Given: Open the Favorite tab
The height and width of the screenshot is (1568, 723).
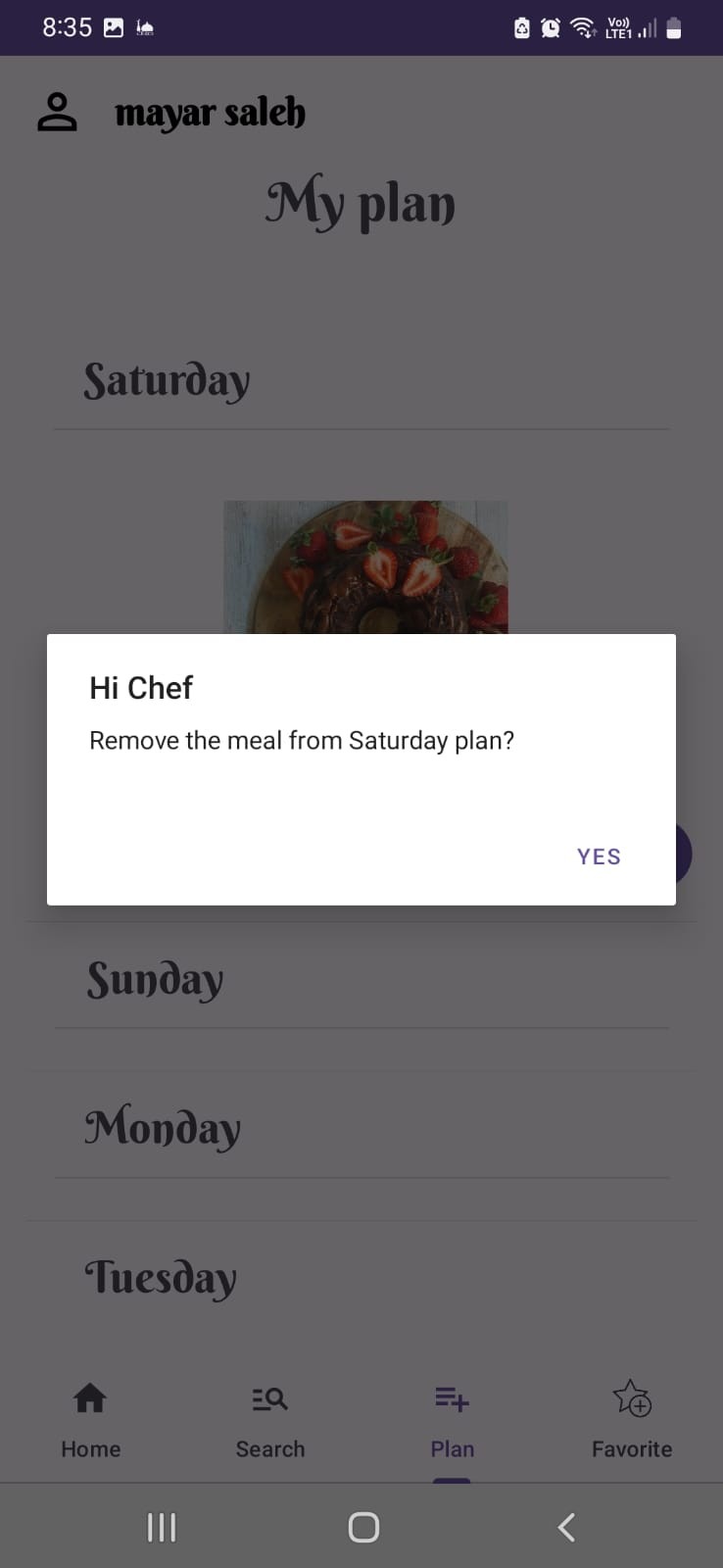Looking at the screenshot, I should (632, 1421).
